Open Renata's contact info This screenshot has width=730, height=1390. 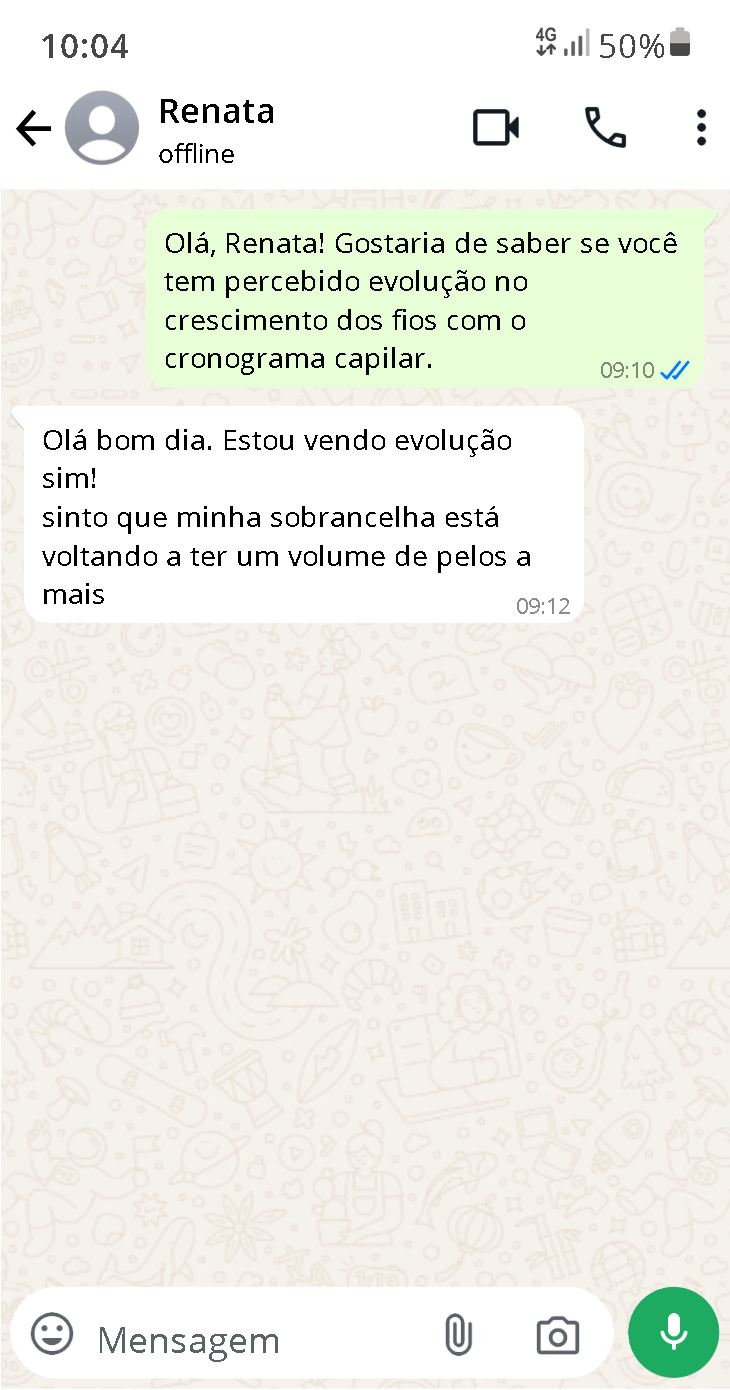click(216, 128)
